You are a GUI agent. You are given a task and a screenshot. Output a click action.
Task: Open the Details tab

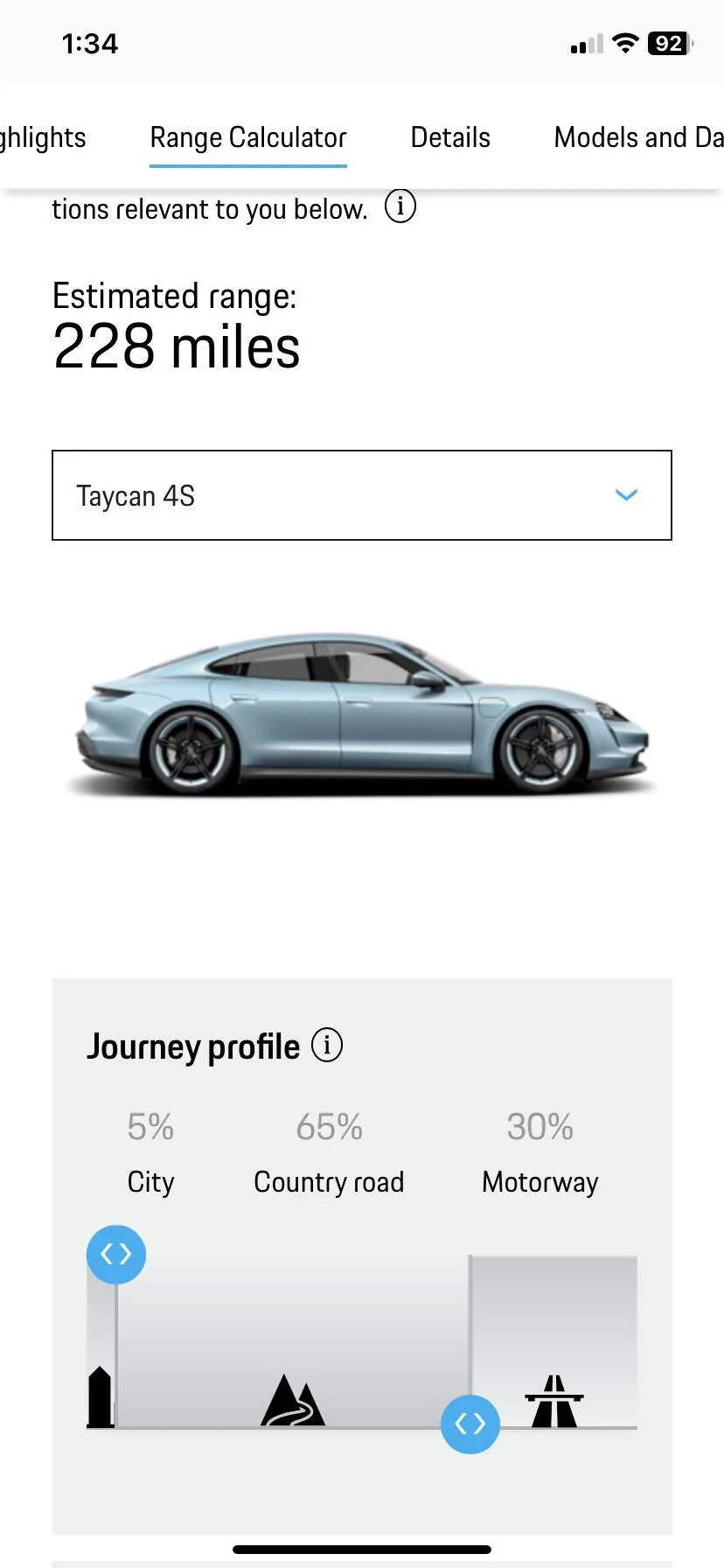pos(450,137)
